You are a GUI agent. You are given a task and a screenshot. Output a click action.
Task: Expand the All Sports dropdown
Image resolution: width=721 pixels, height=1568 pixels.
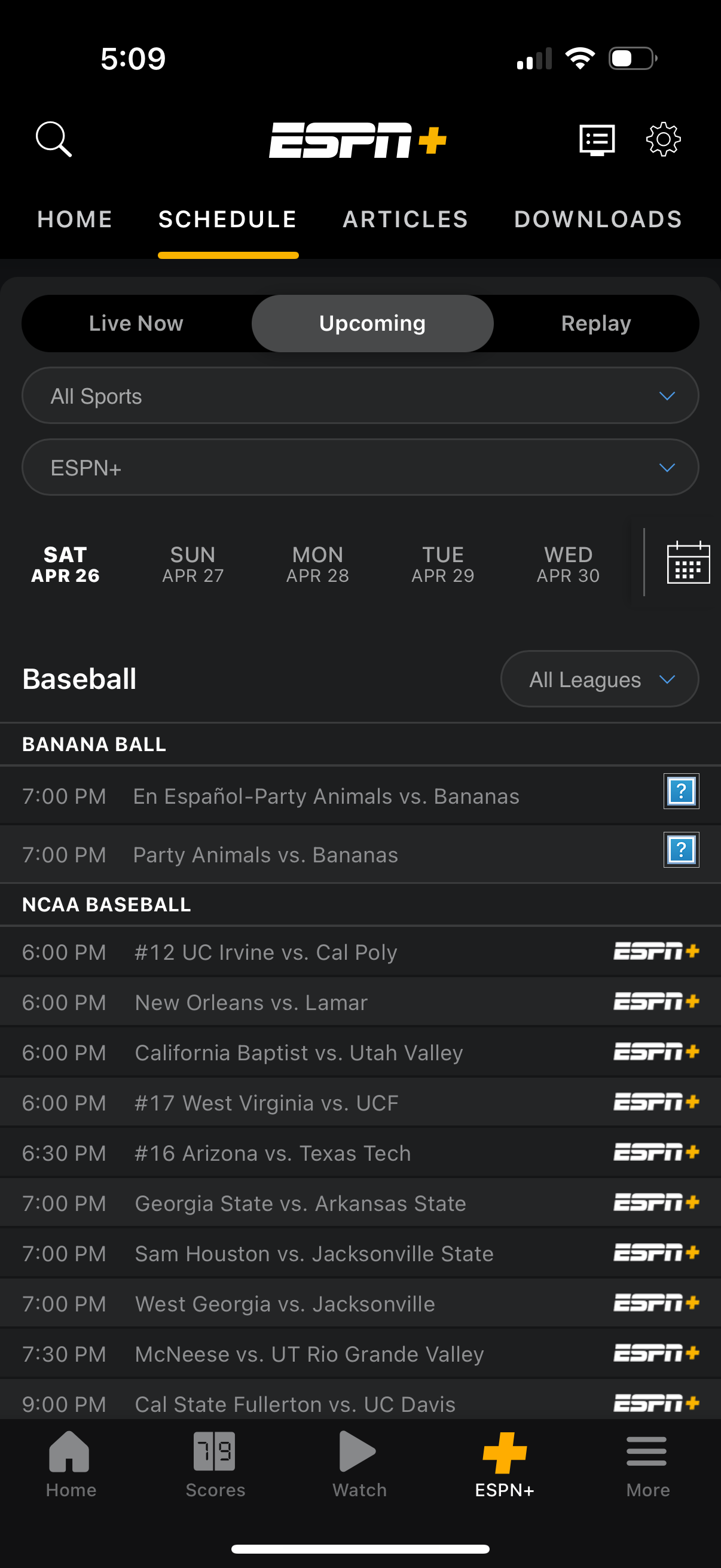coord(360,396)
